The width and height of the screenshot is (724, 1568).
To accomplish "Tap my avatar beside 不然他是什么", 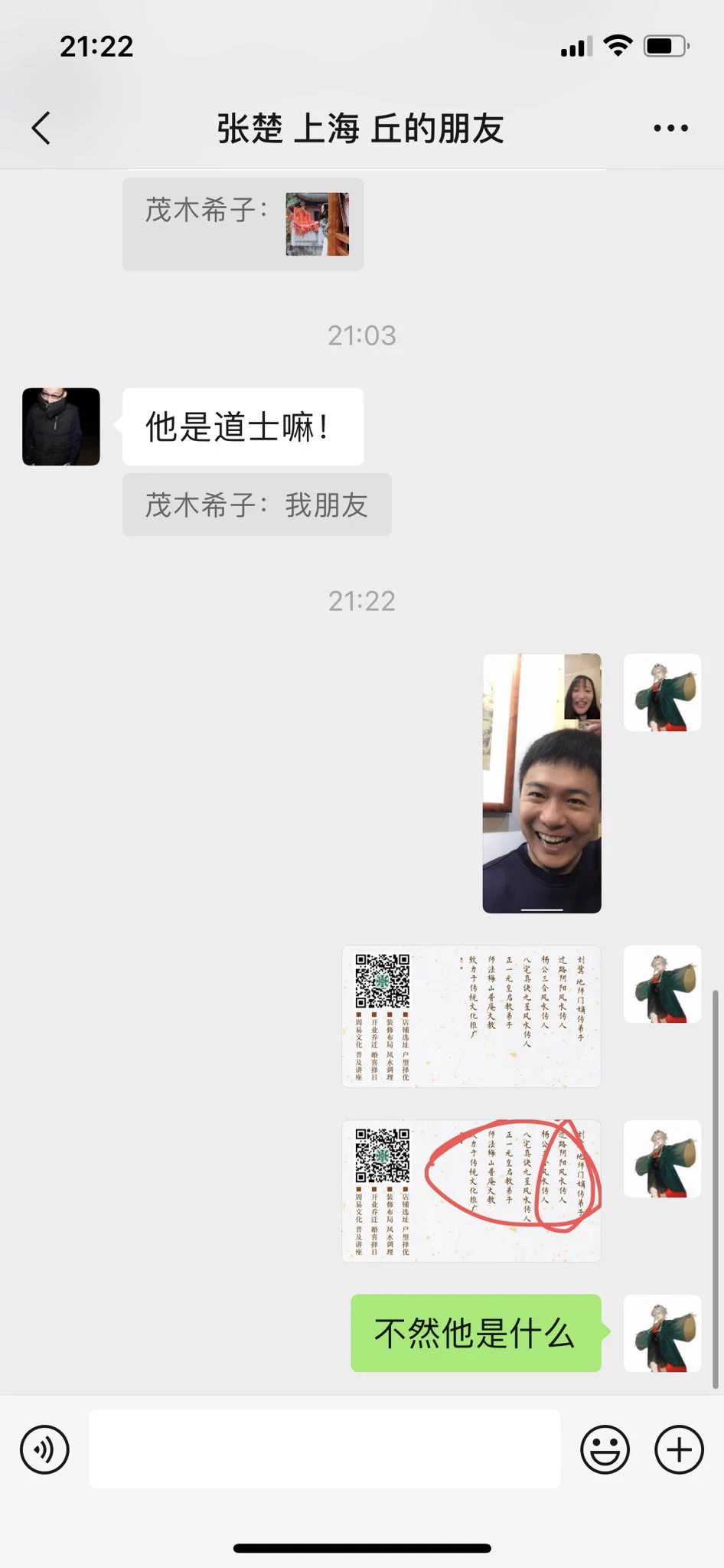I will click(662, 1333).
